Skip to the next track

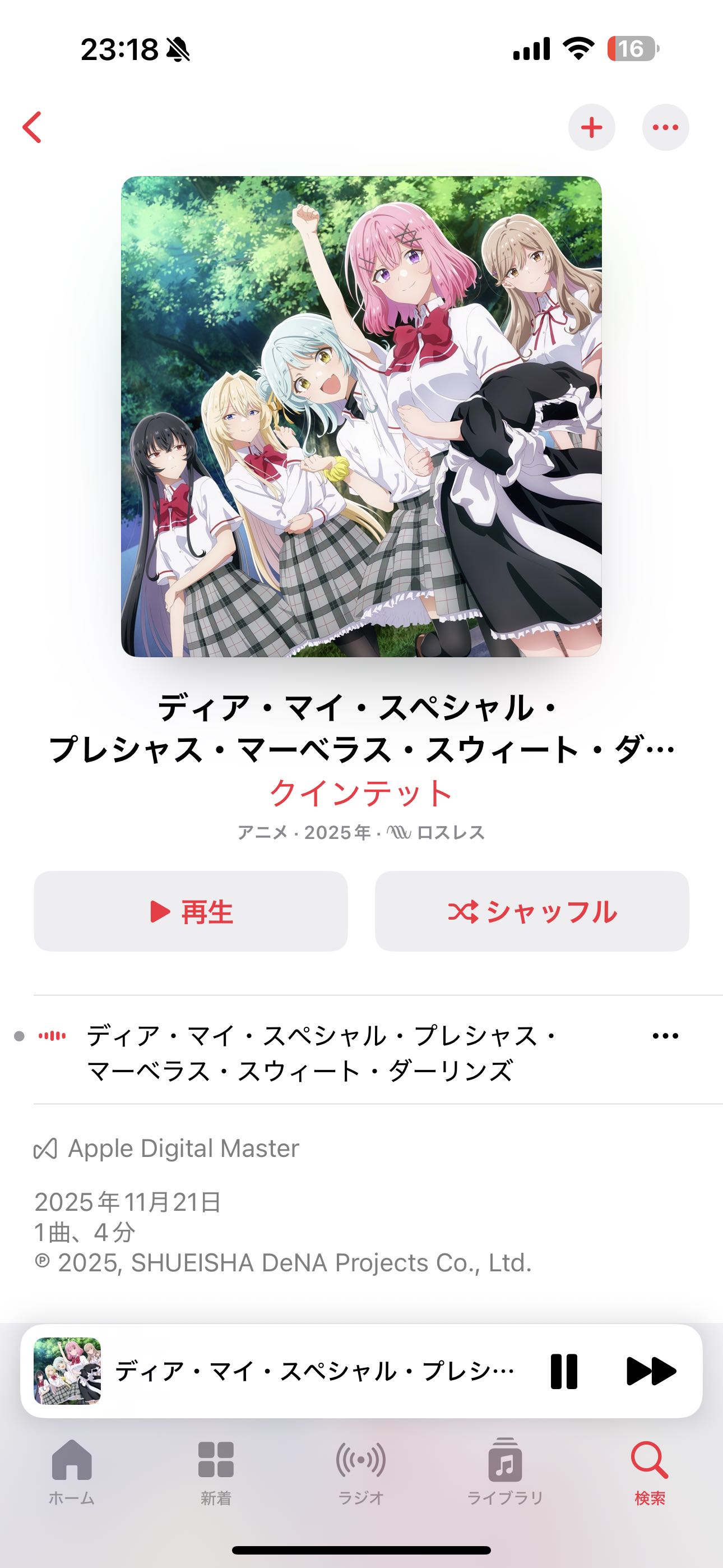click(x=651, y=1371)
